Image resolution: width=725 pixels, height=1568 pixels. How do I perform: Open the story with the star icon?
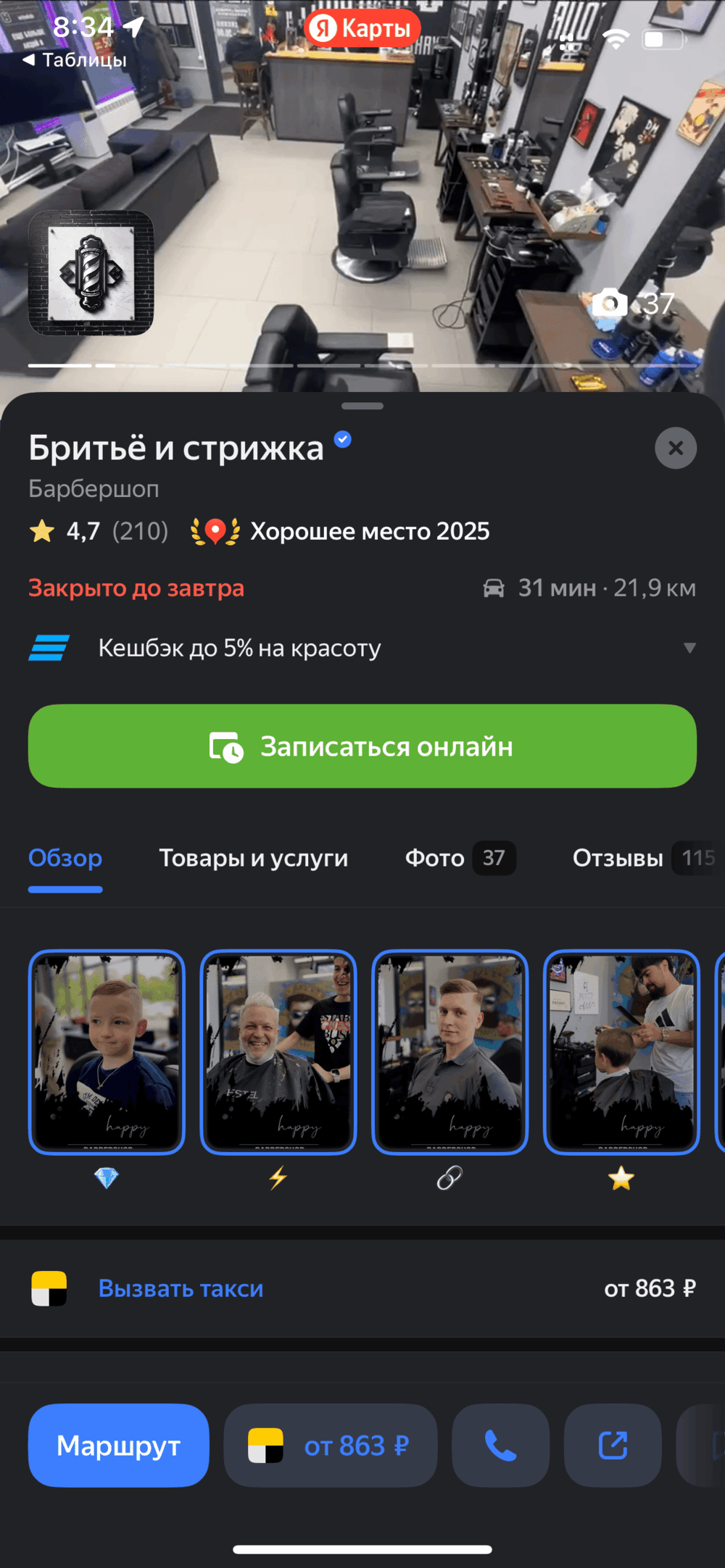click(x=621, y=1051)
